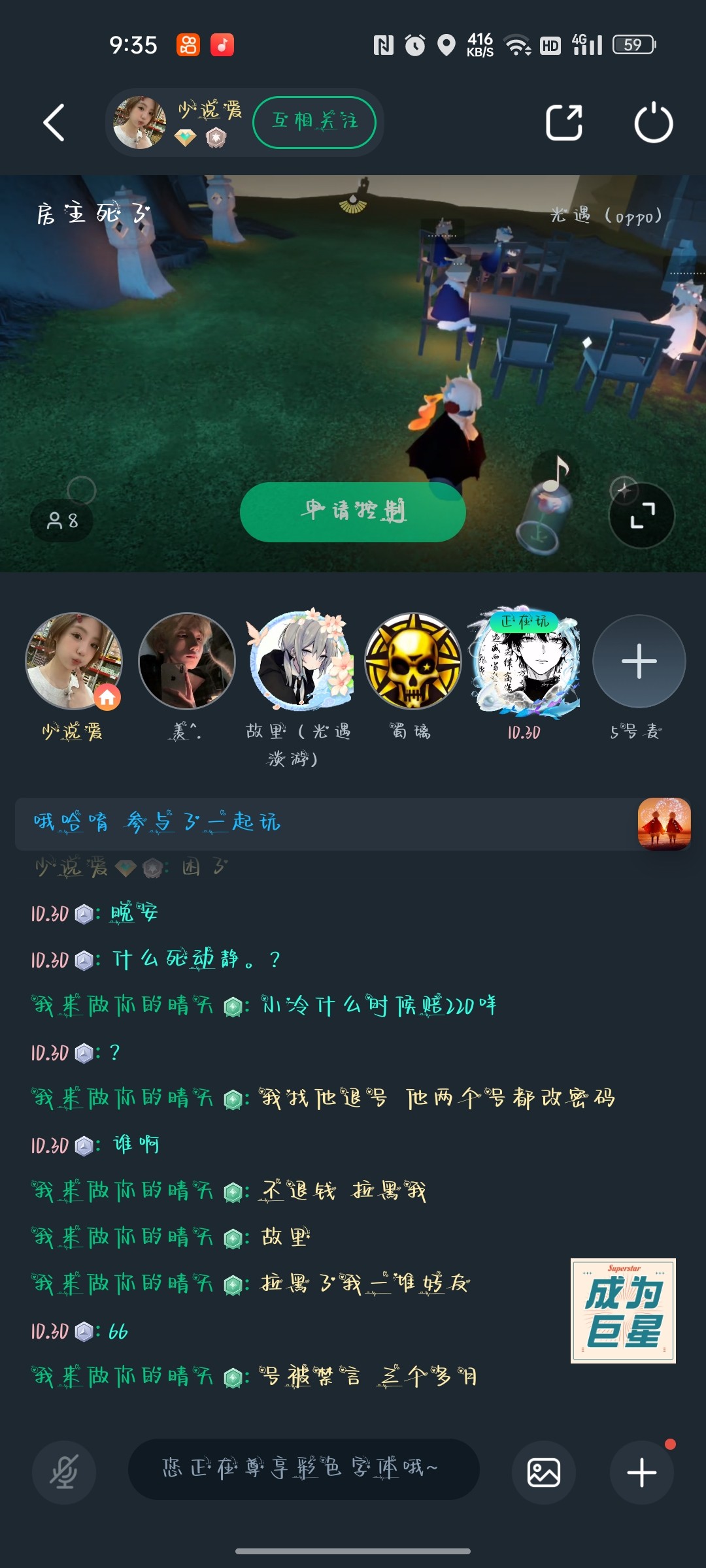Viewport: 706px width, 1568px height.
Task: Open the skull avatar of 蜀檎
Action: (412, 661)
